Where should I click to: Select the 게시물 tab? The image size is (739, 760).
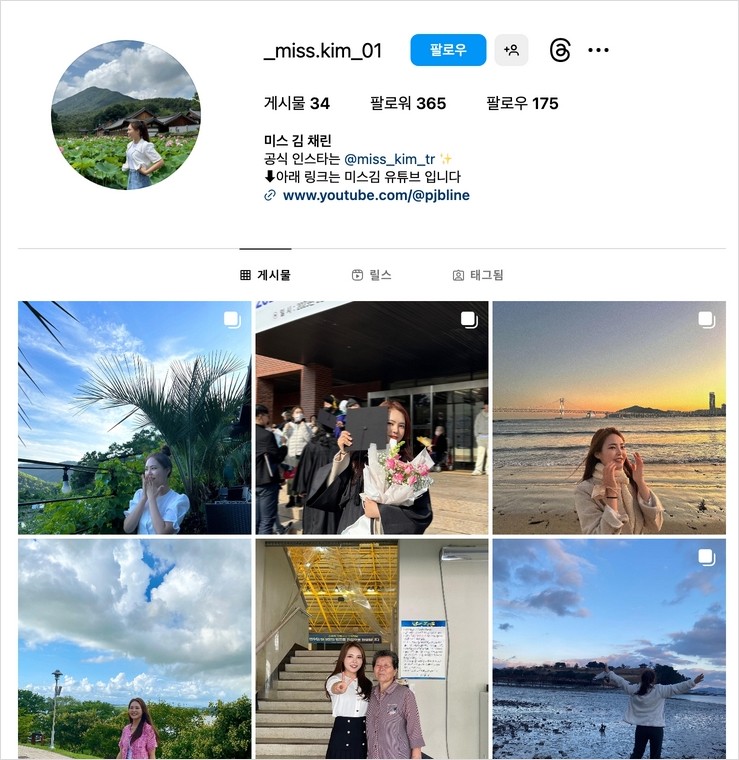point(266,275)
